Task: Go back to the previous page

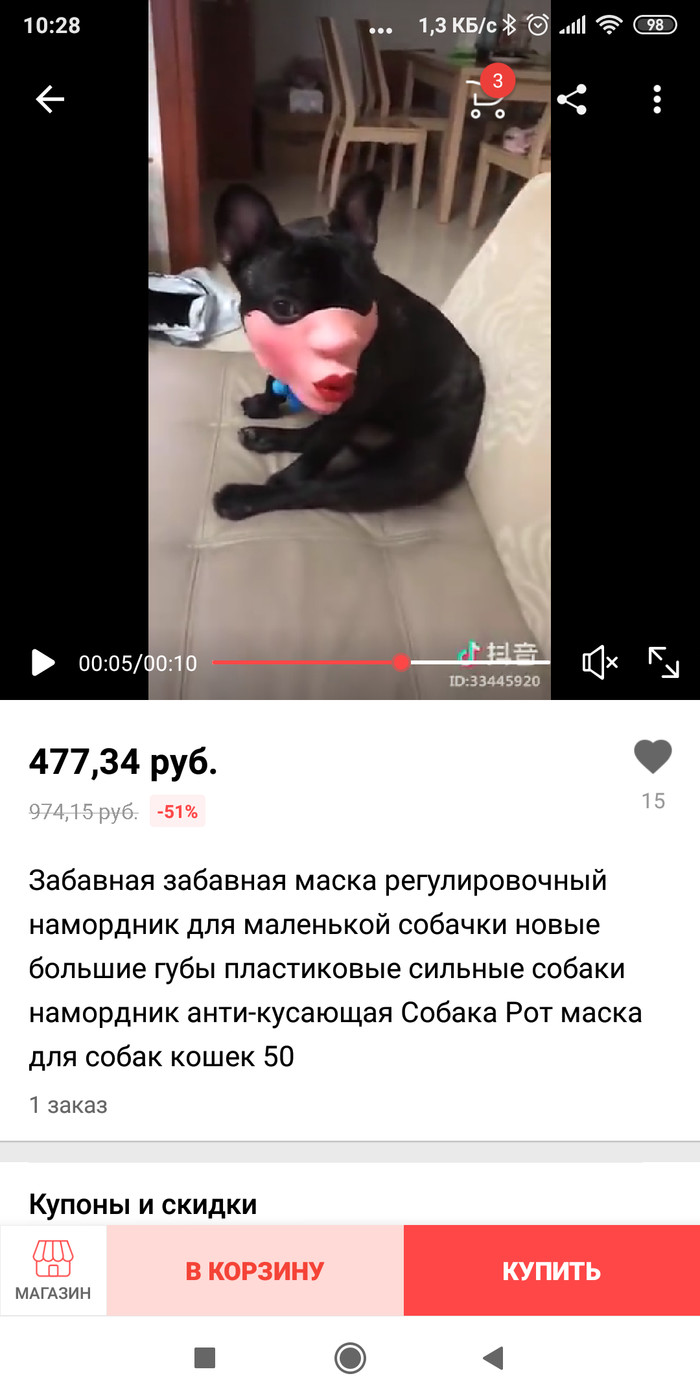Action: pyautogui.click(x=49, y=99)
